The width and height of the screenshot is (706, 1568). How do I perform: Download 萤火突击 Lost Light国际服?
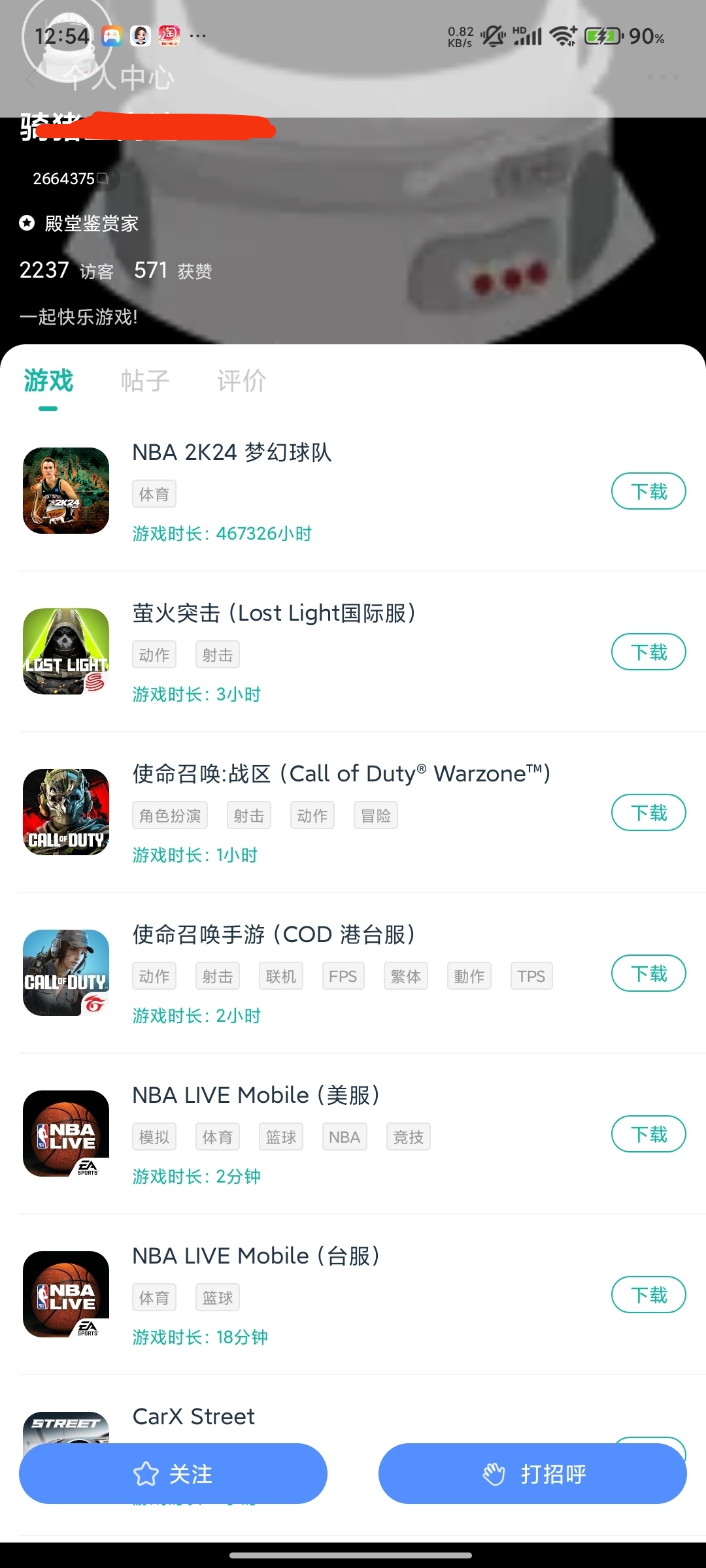click(x=648, y=652)
